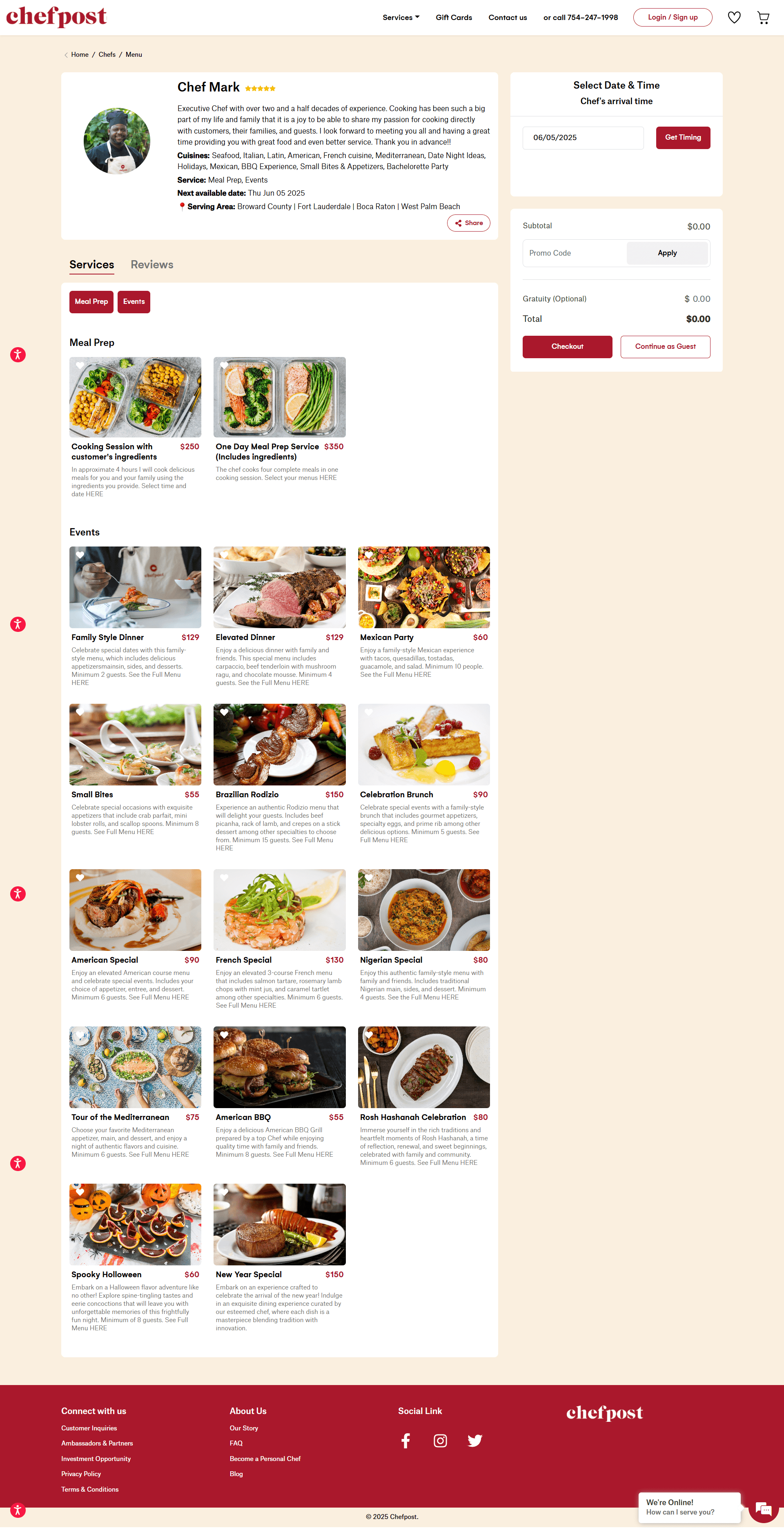The width and height of the screenshot is (784, 1528).
Task: Tap Login / Sign up button
Action: coord(672,18)
